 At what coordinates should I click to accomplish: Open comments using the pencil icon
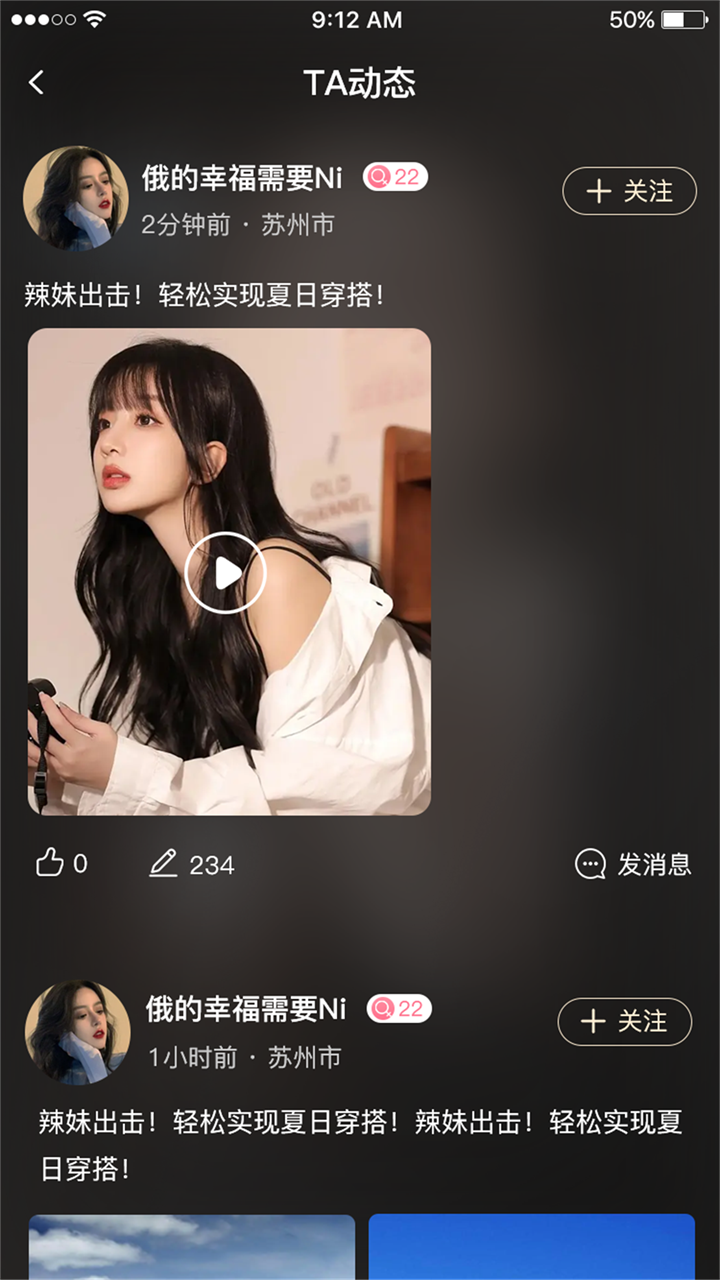pyautogui.click(x=165, y=862)
